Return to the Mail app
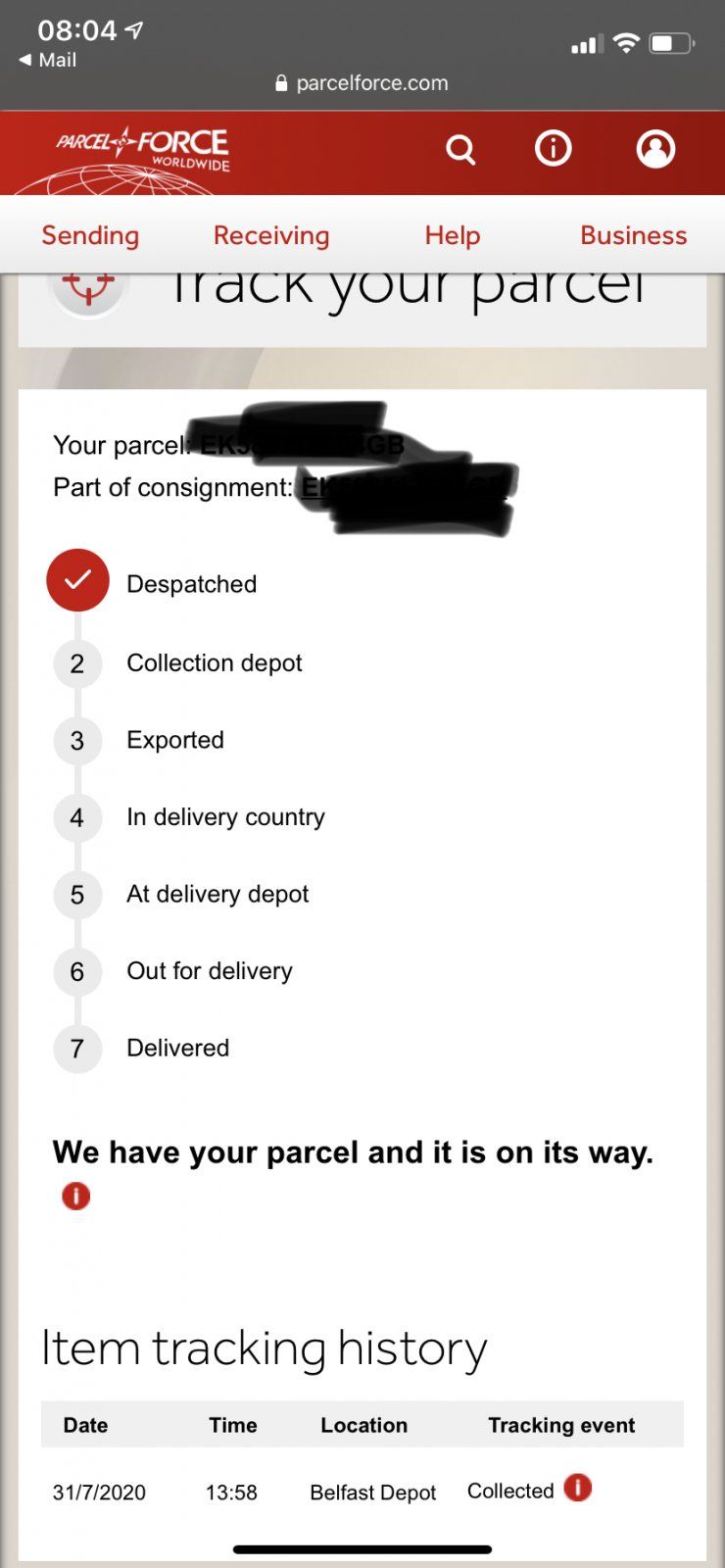 [x=48, y=60]
